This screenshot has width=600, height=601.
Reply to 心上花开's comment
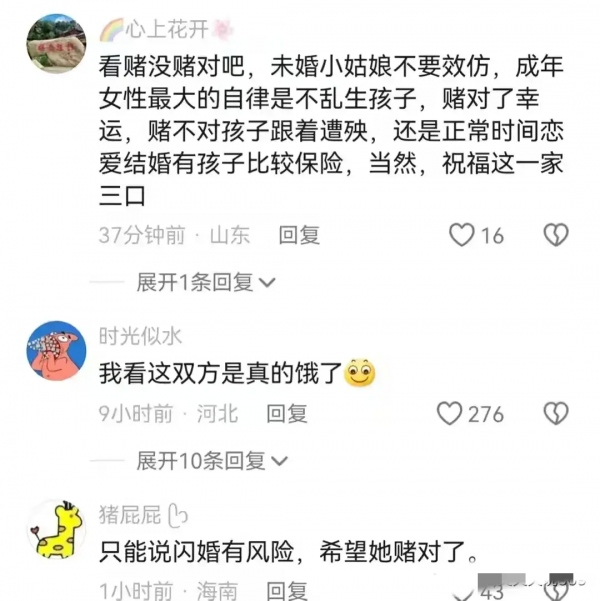299,235
